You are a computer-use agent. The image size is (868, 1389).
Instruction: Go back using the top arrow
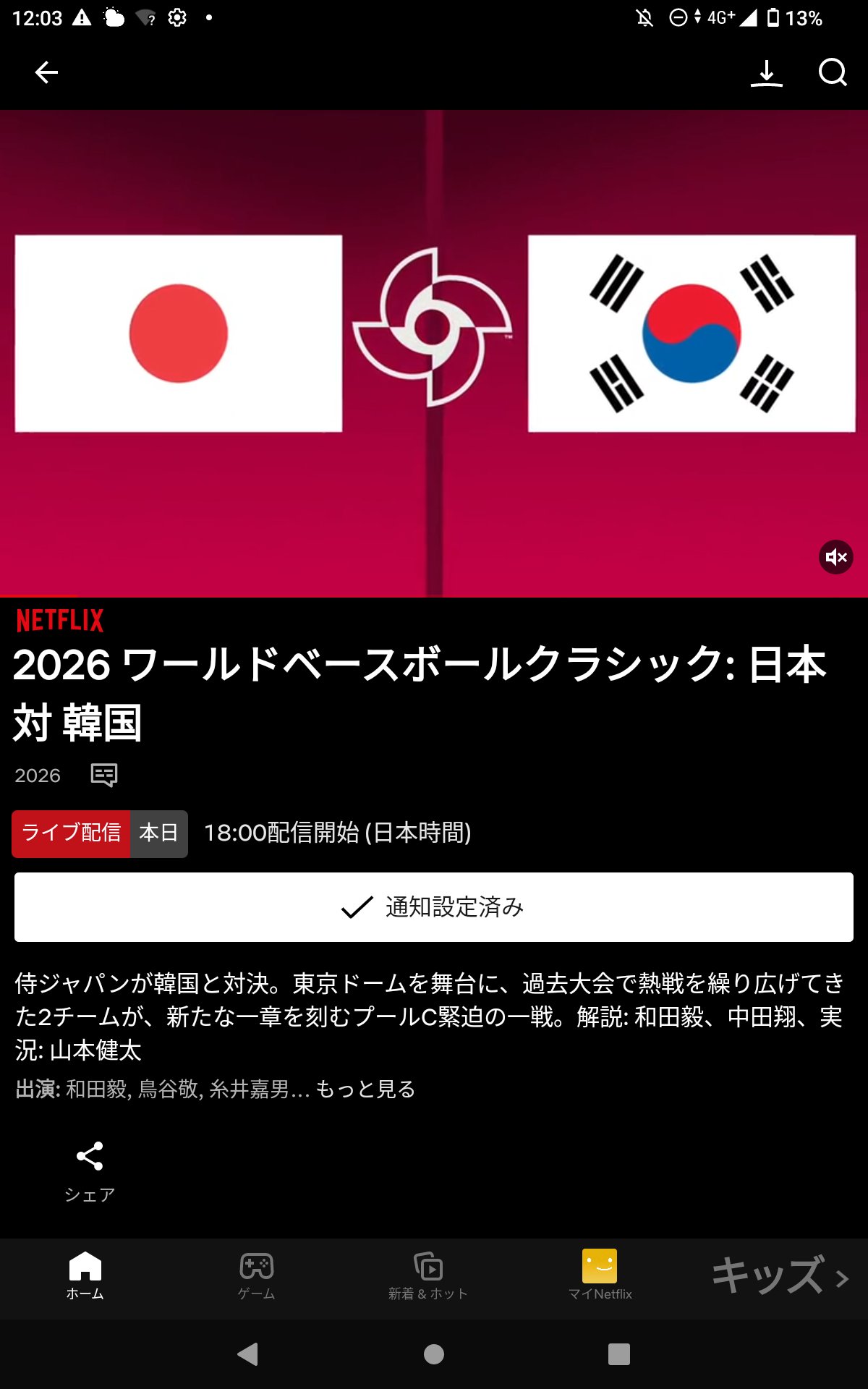tap(46, 72)
